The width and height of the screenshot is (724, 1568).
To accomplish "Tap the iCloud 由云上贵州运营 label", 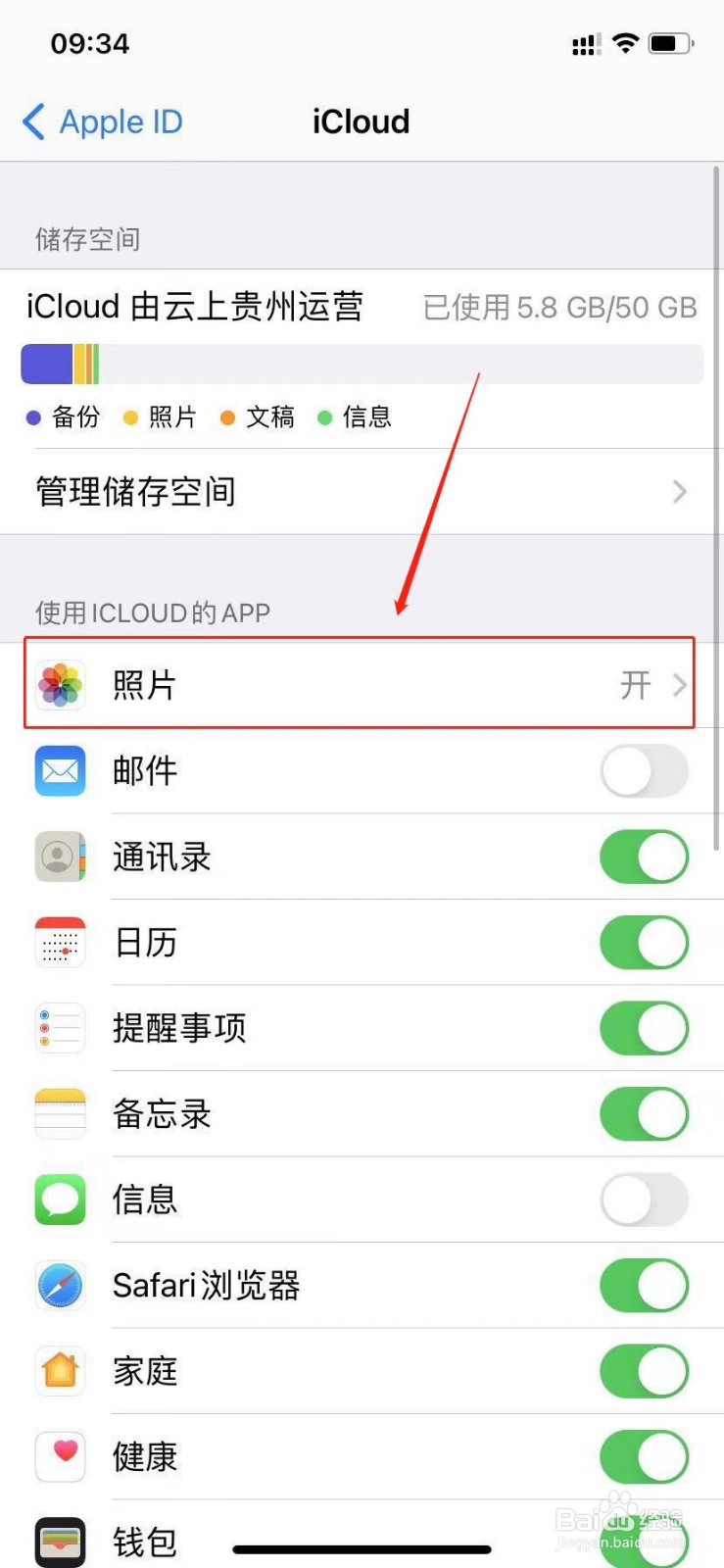I will 195,307.
